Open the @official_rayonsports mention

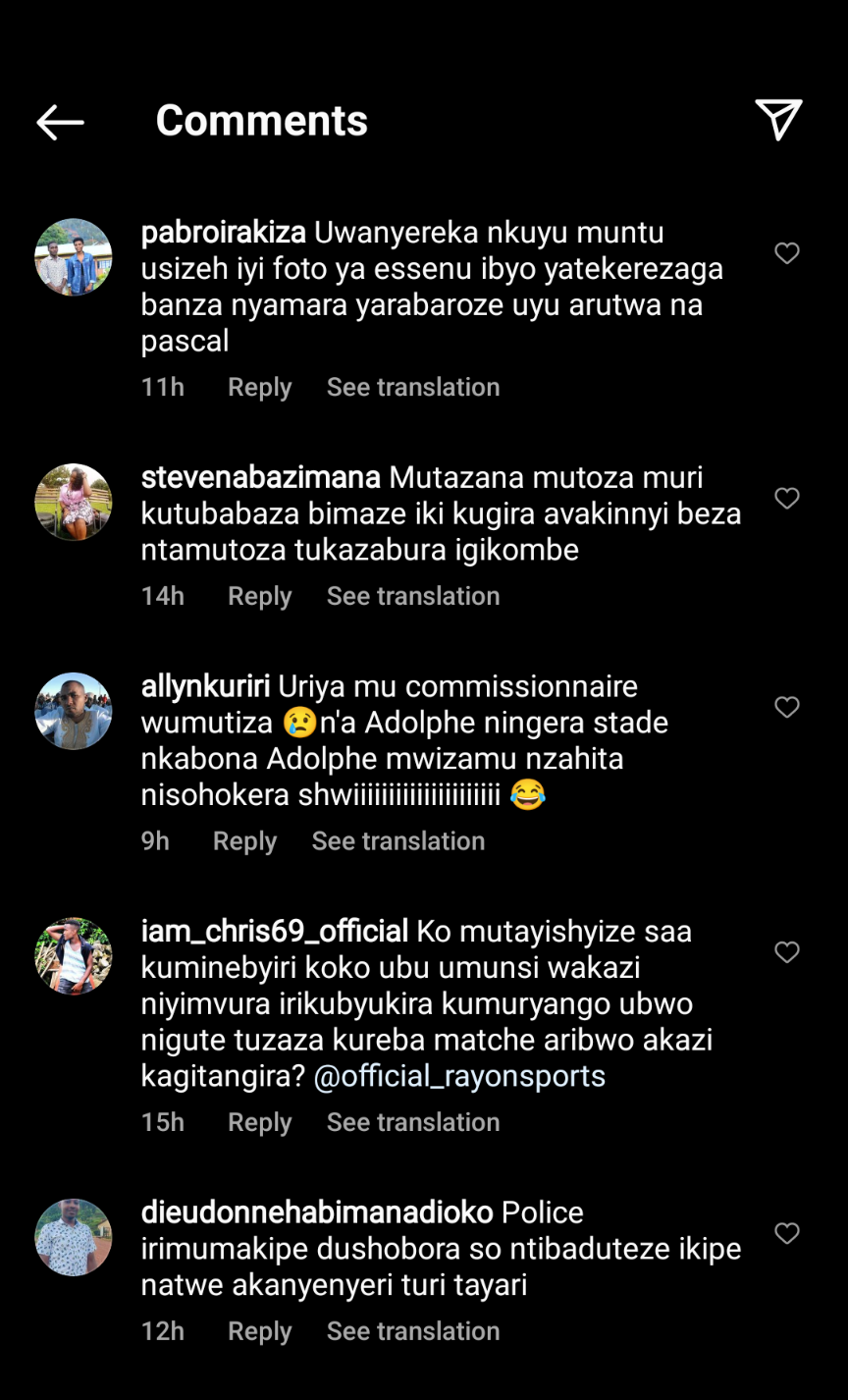coord(459,1076)
